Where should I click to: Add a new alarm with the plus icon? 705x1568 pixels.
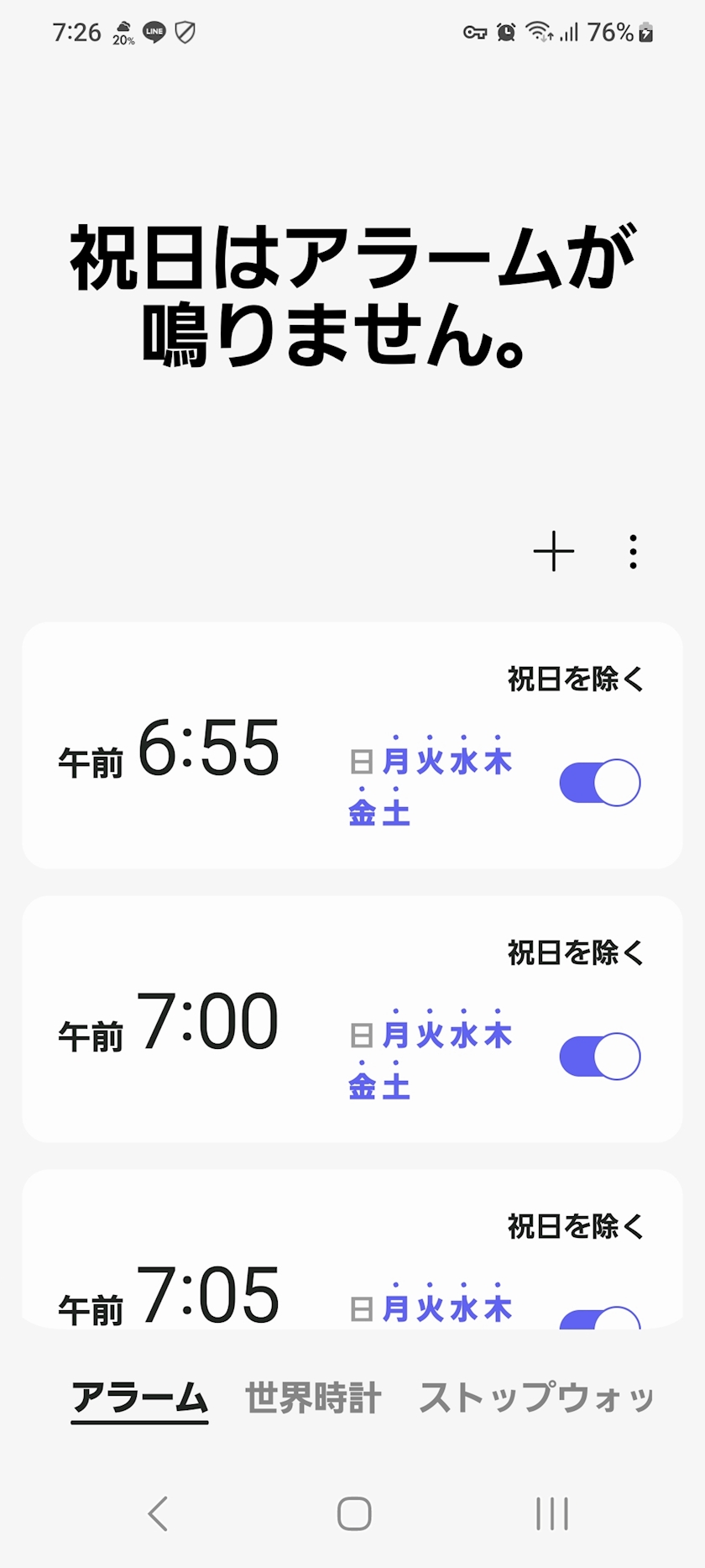553,552
